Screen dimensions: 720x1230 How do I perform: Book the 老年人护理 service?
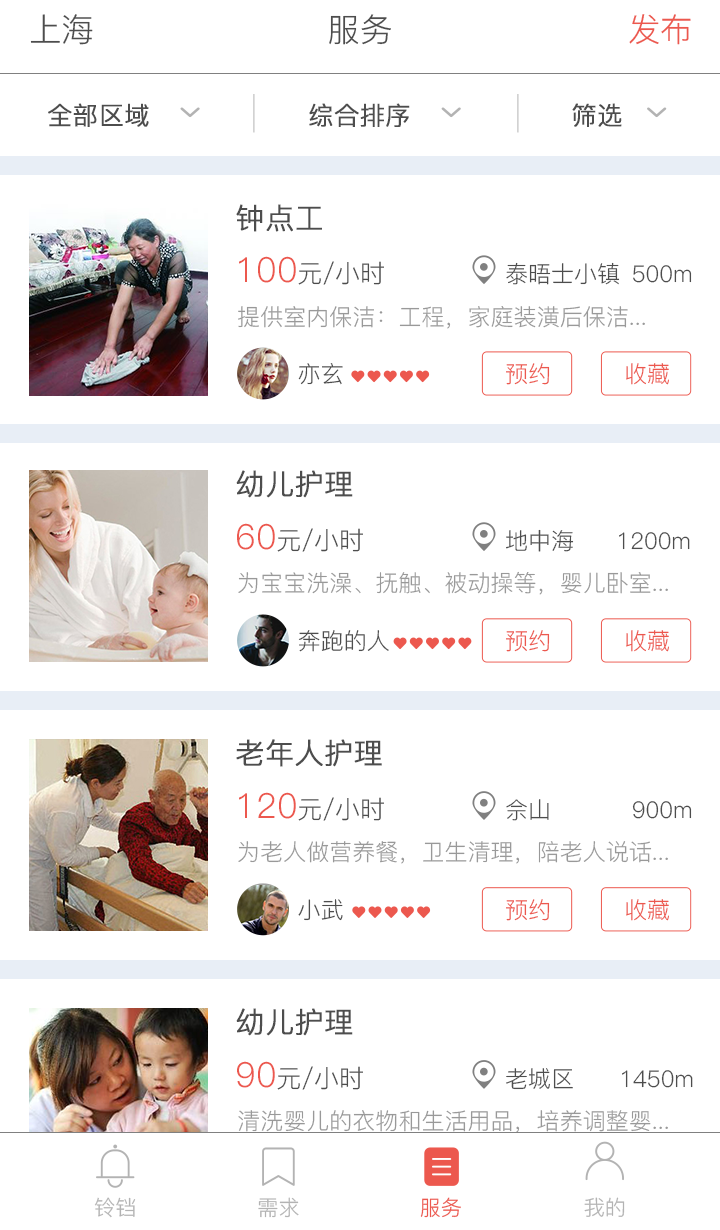click(x=527, y=910)
